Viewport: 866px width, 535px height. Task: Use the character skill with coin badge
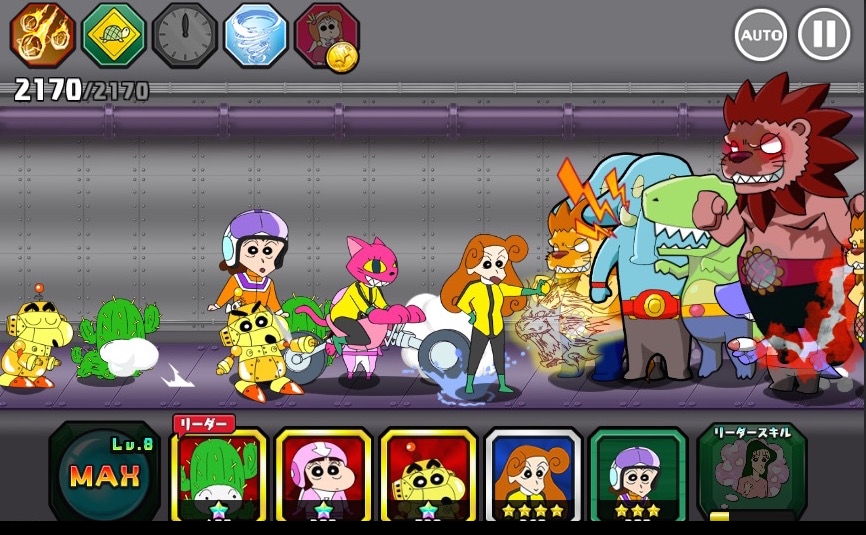click(326, 36)
